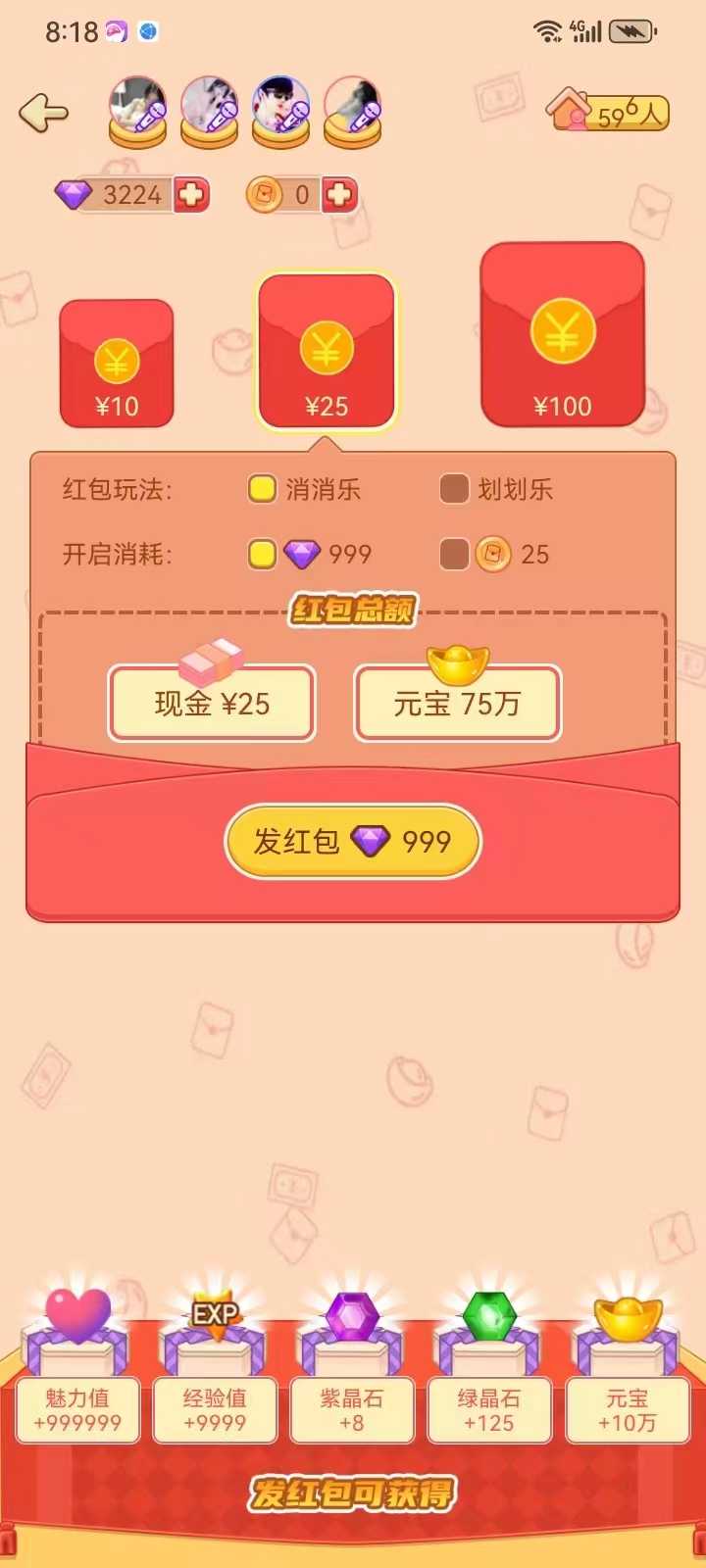This screenshot has width=706, height=1568.
Task: Add more gold coins with plus button
Action: 339,195
